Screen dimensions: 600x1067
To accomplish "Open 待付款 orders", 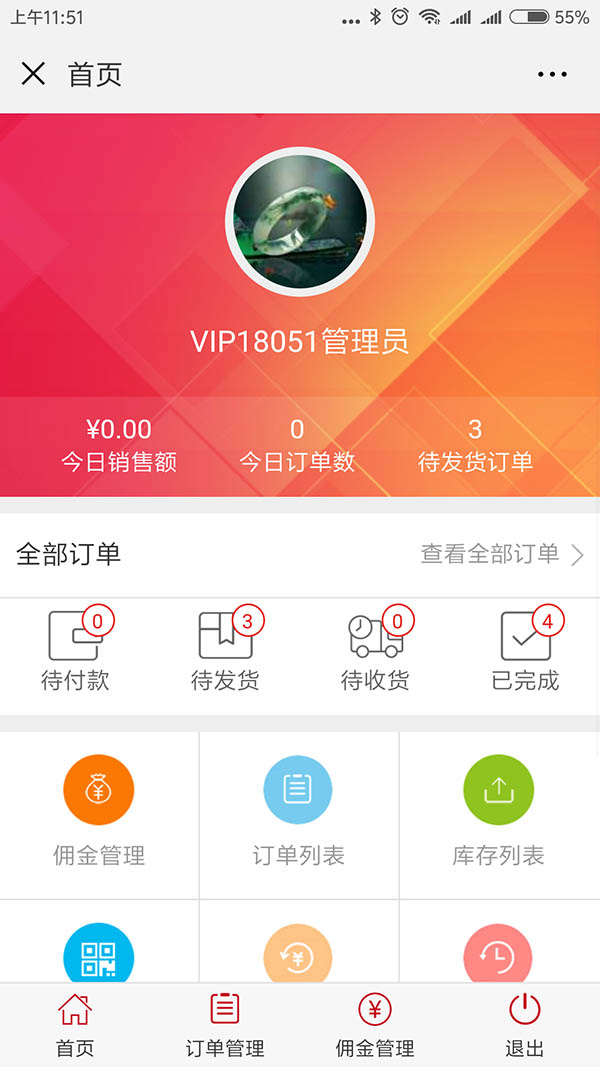I will point(75,652).
